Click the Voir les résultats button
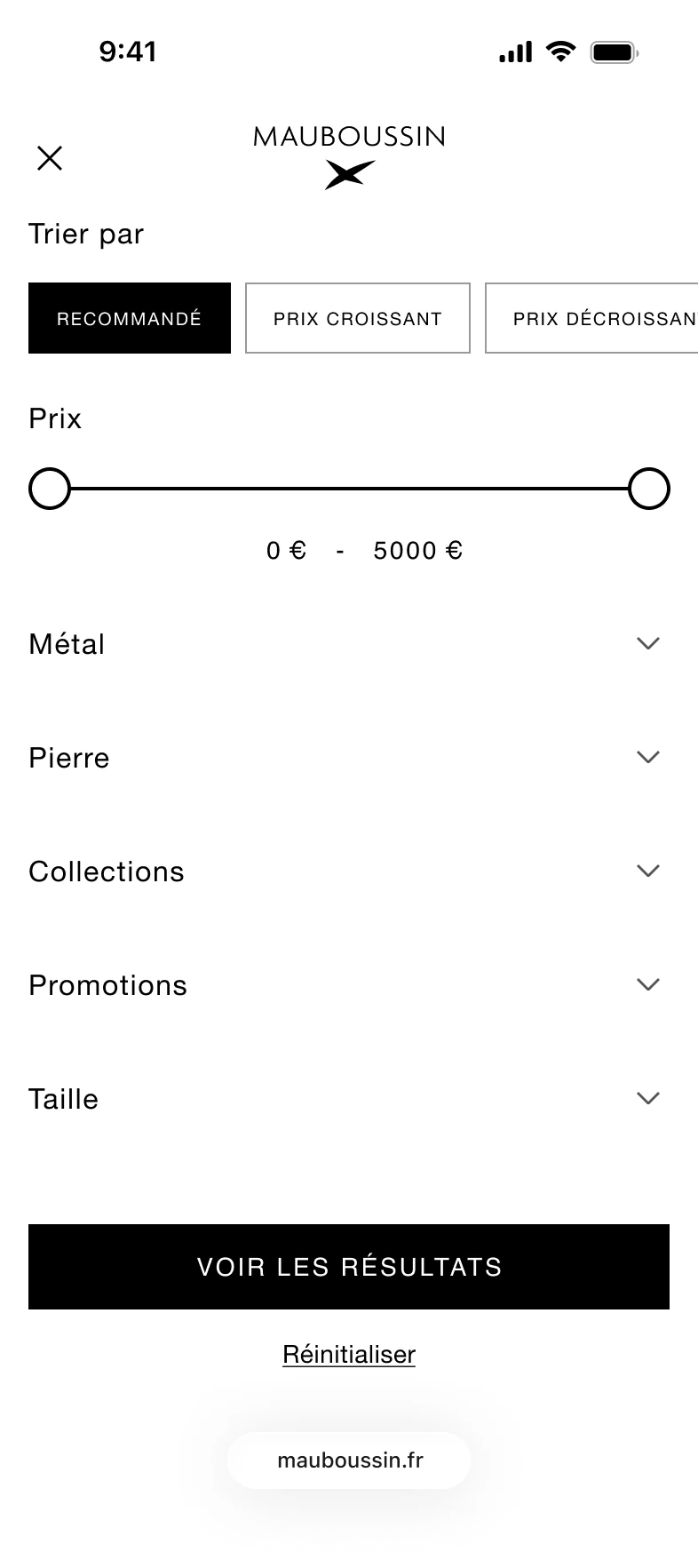The width and height of the screenshot is (698, 1568). (x=349, y=1267)
